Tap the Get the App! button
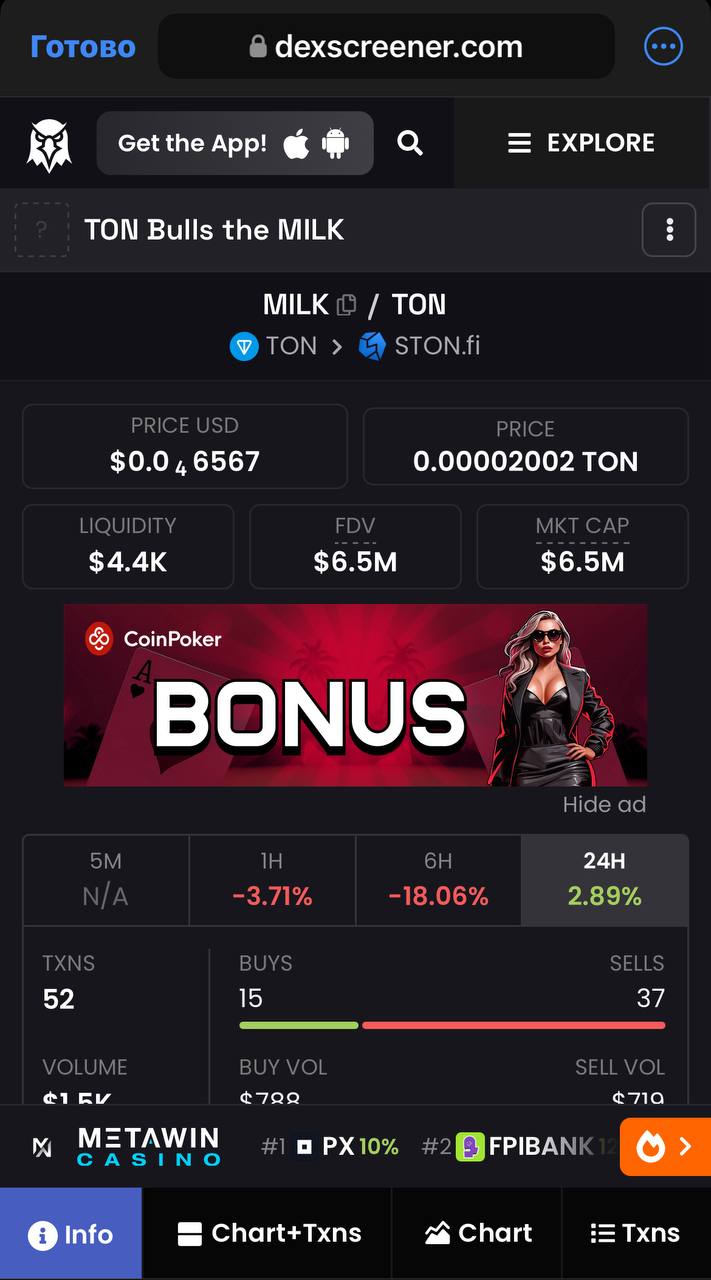This screenshot has height=1280, width=711. click(234, 144)
